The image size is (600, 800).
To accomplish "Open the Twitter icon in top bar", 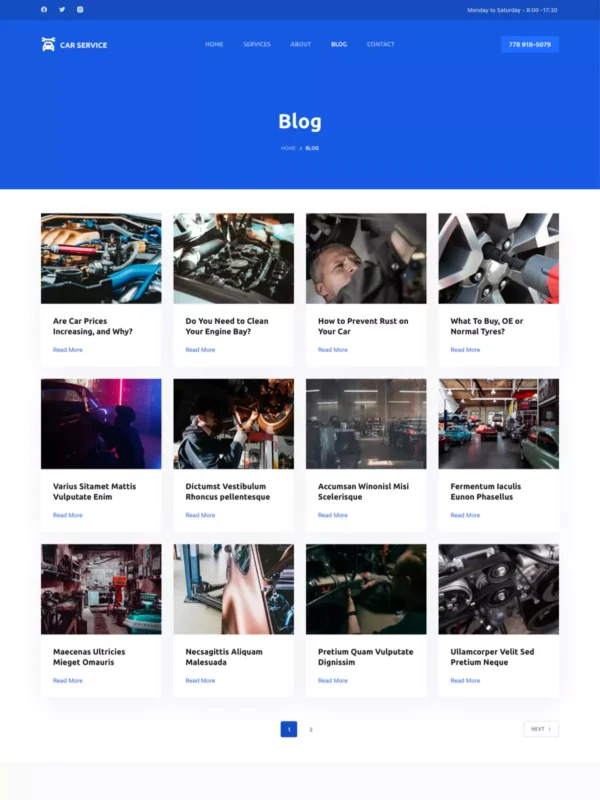I will 62,9.
